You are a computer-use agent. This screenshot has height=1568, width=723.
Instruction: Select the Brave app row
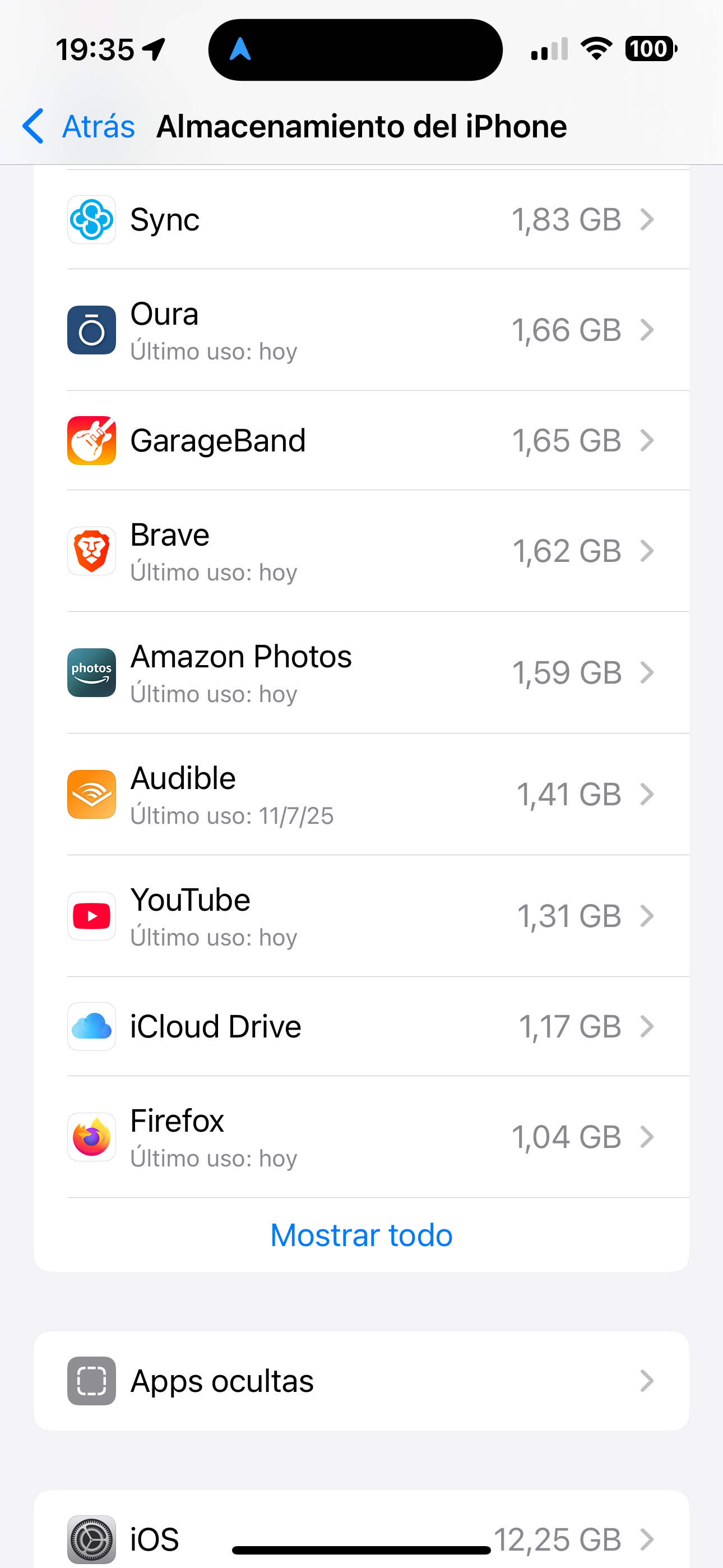click(361, 551)
